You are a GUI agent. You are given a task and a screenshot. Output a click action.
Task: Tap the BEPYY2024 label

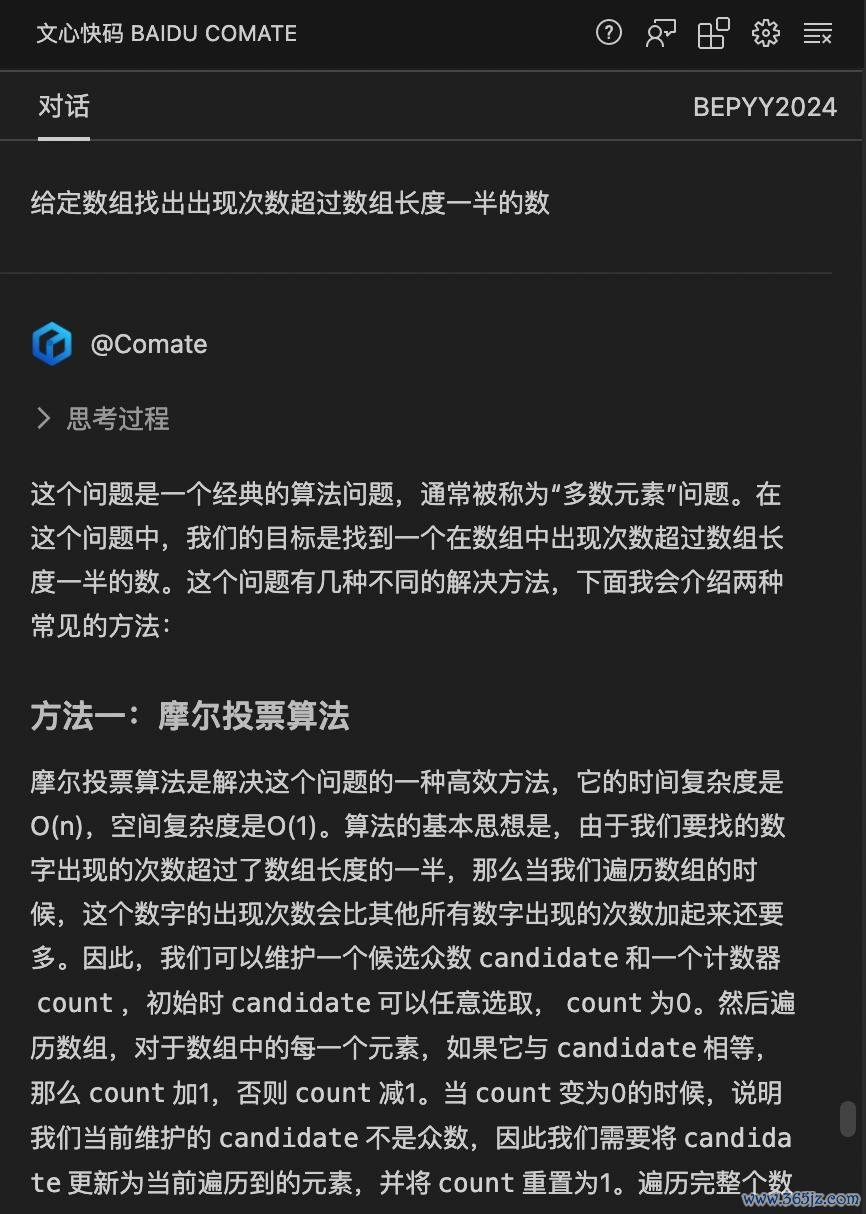coord(764,107)
